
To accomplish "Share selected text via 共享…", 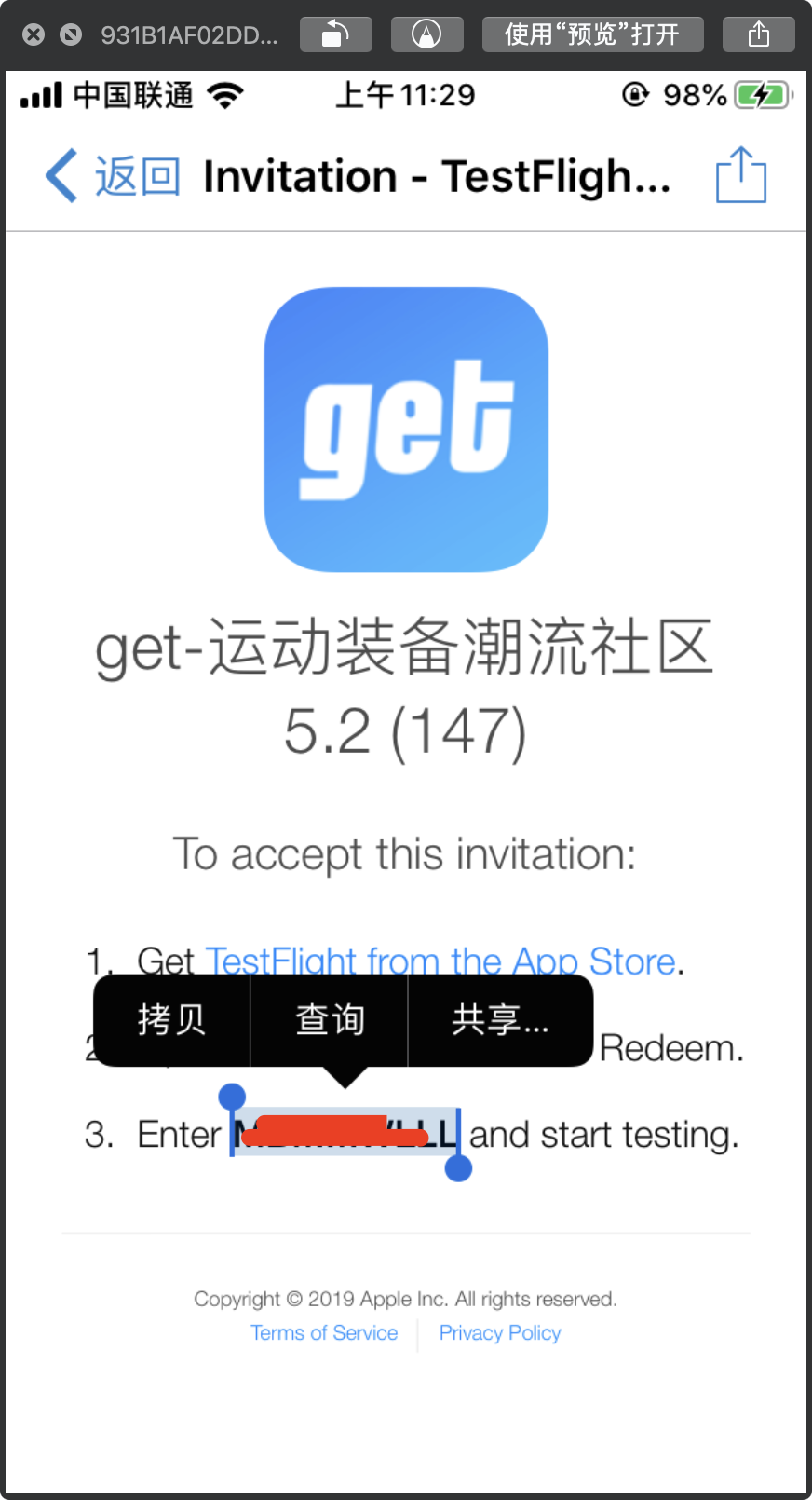I will click(500, 1020).
